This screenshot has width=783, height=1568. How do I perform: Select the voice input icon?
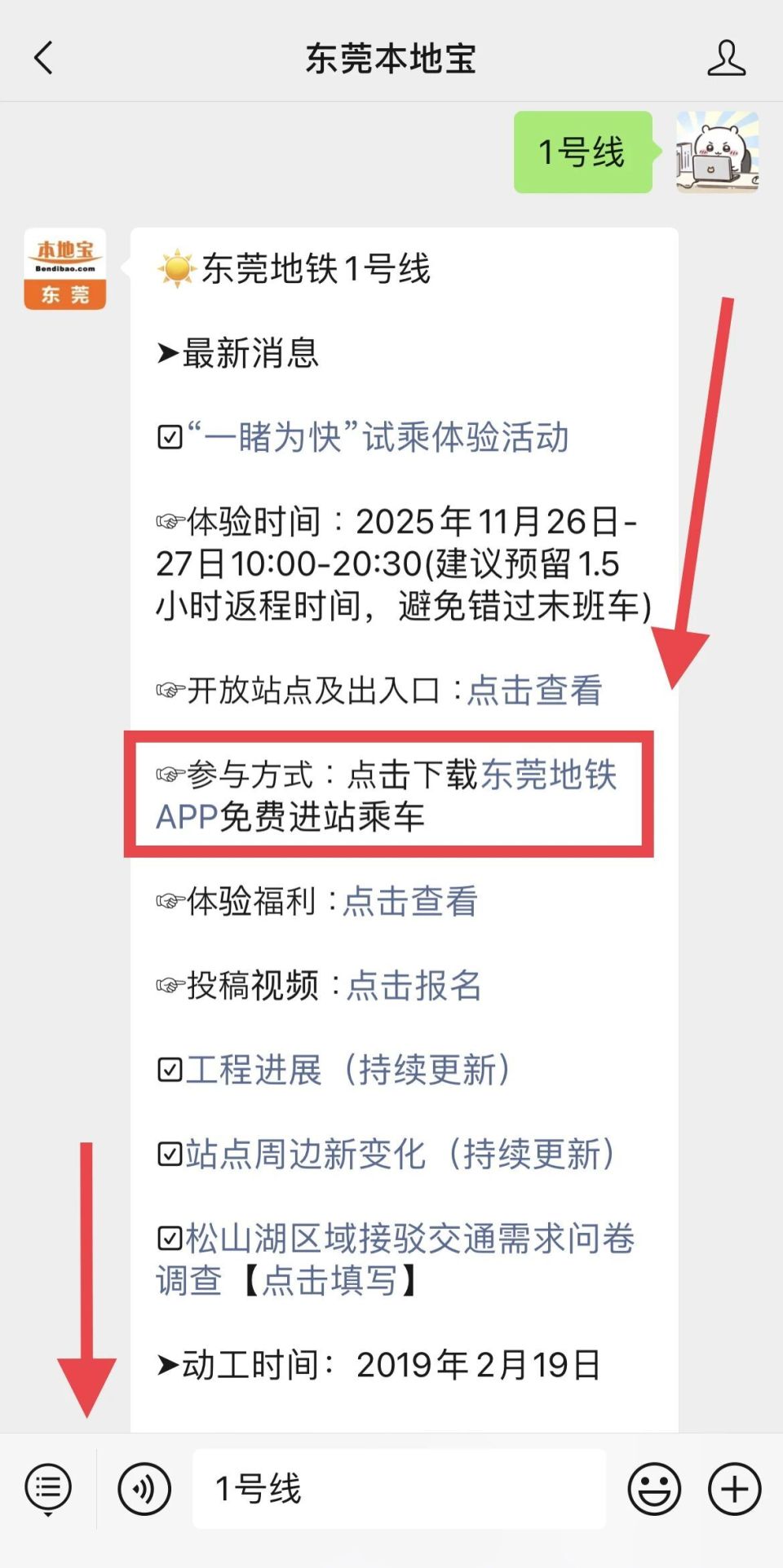(x=144, y=1488)
